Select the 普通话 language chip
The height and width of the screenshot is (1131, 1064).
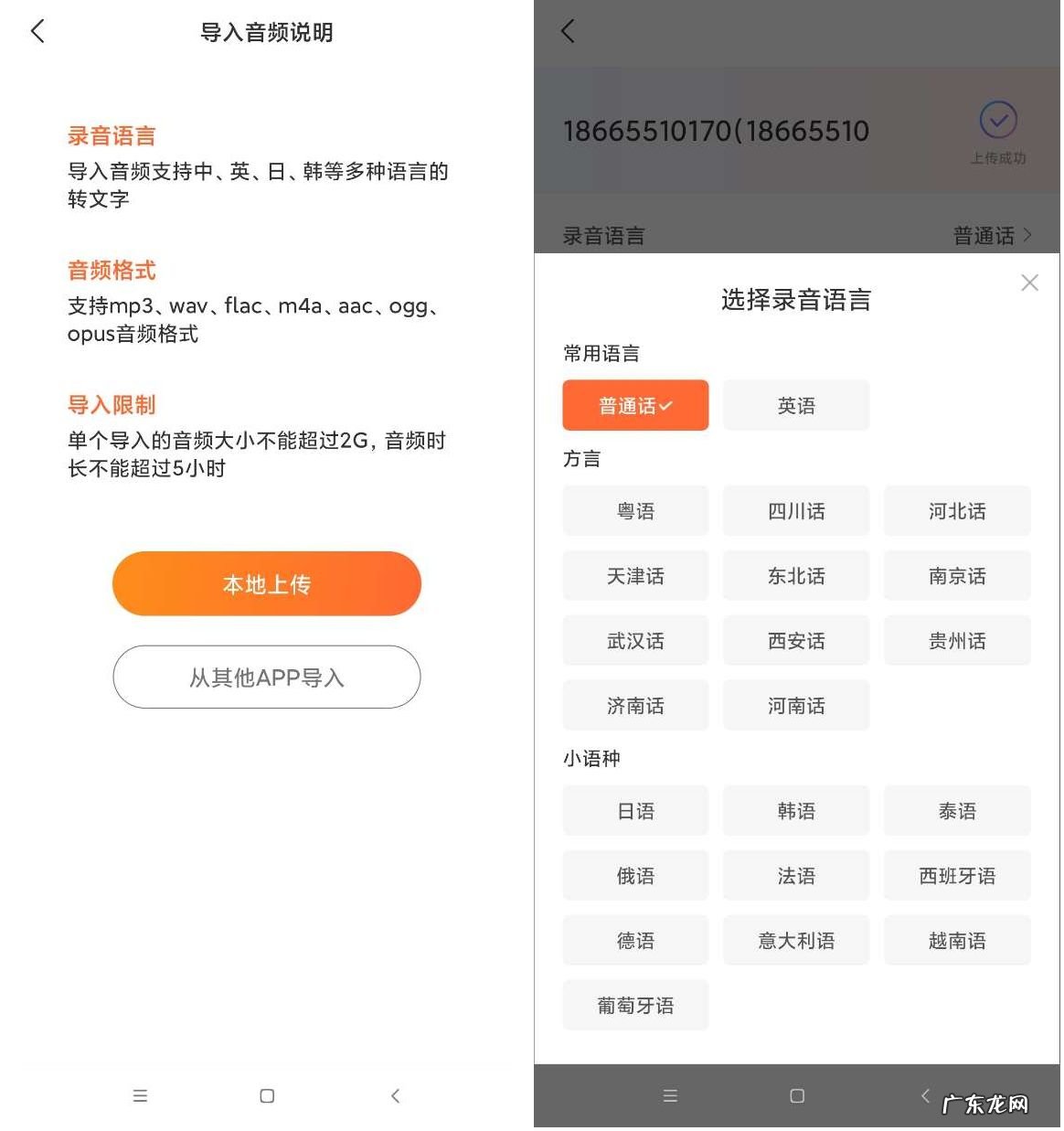pos(635,406)
